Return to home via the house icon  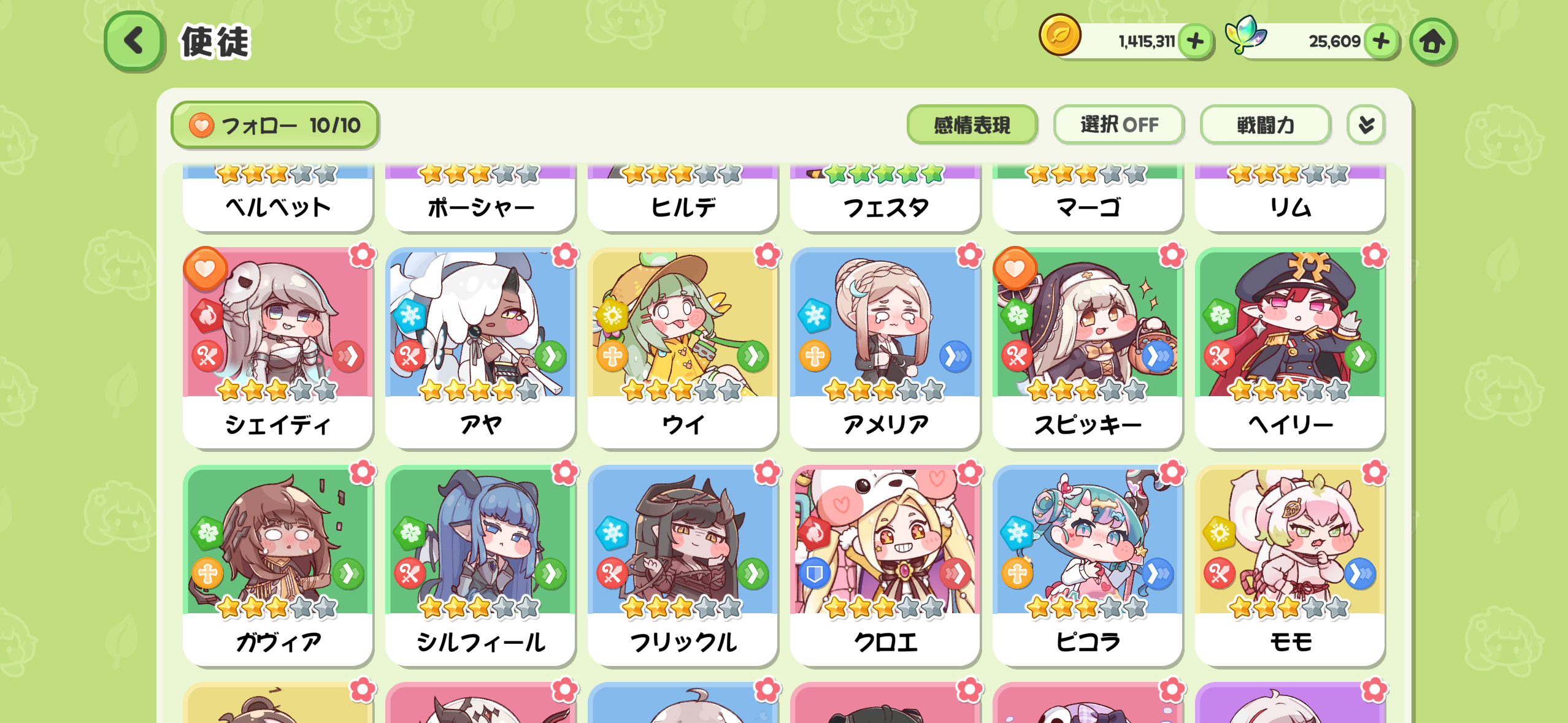click(x=1432, y=42)
